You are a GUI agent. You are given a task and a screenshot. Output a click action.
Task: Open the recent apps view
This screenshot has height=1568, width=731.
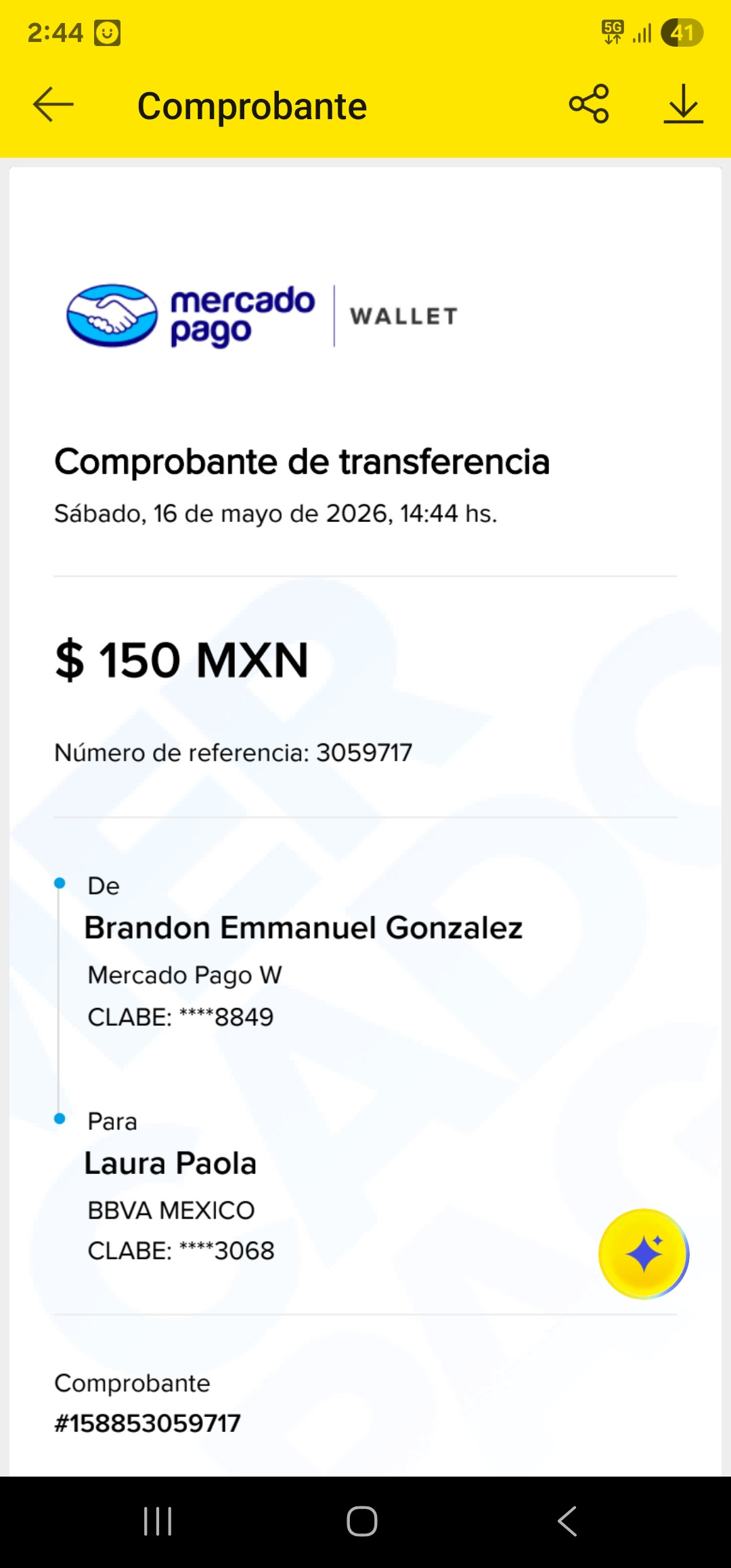(x=158, y=1521)
